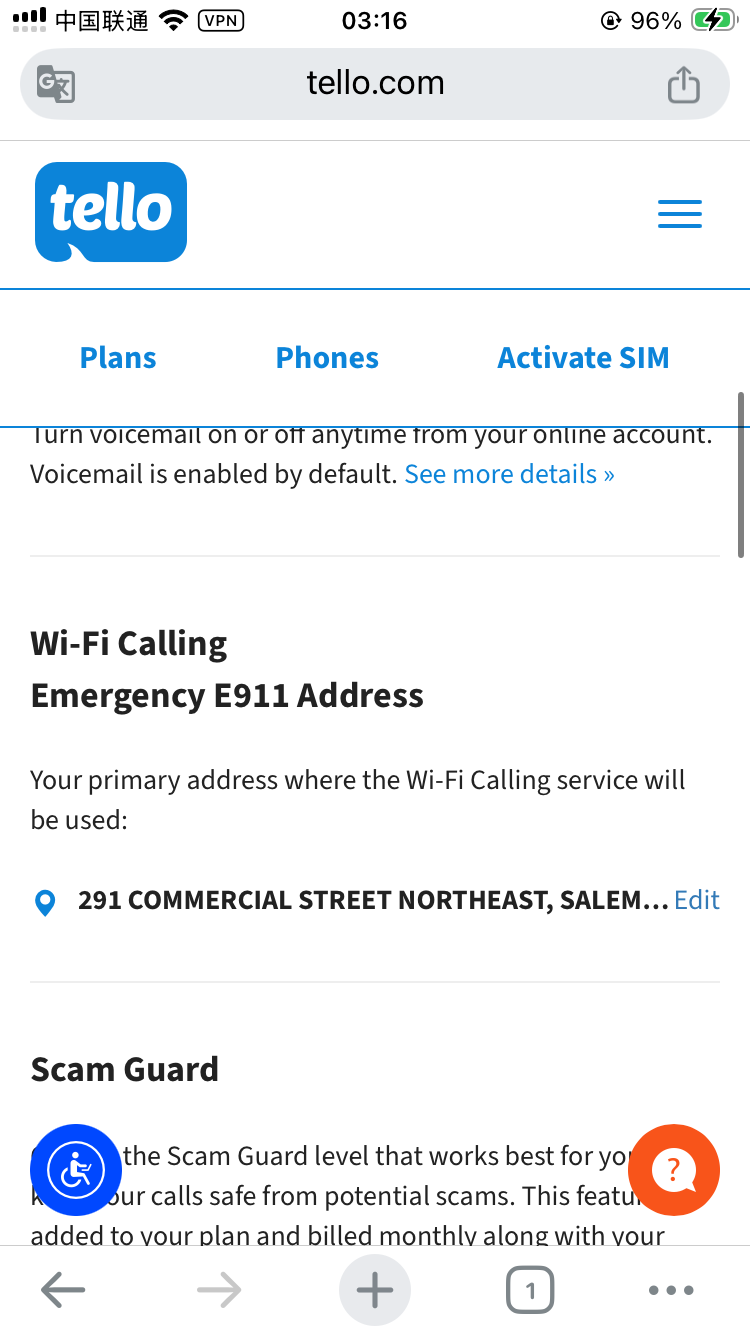View open tabs
The height and width of the screenshot is (1334, 750).
530,1290
